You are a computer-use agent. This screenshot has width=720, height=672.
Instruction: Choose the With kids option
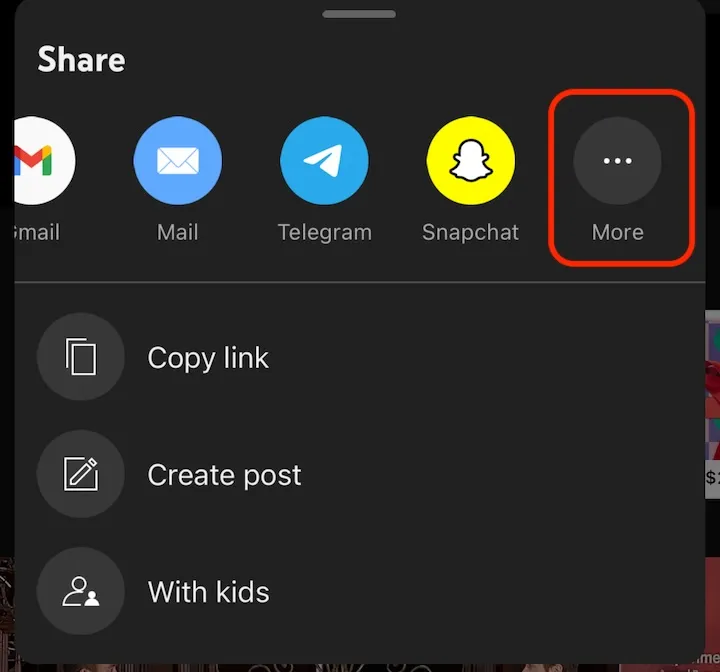(x=208, y=591)
